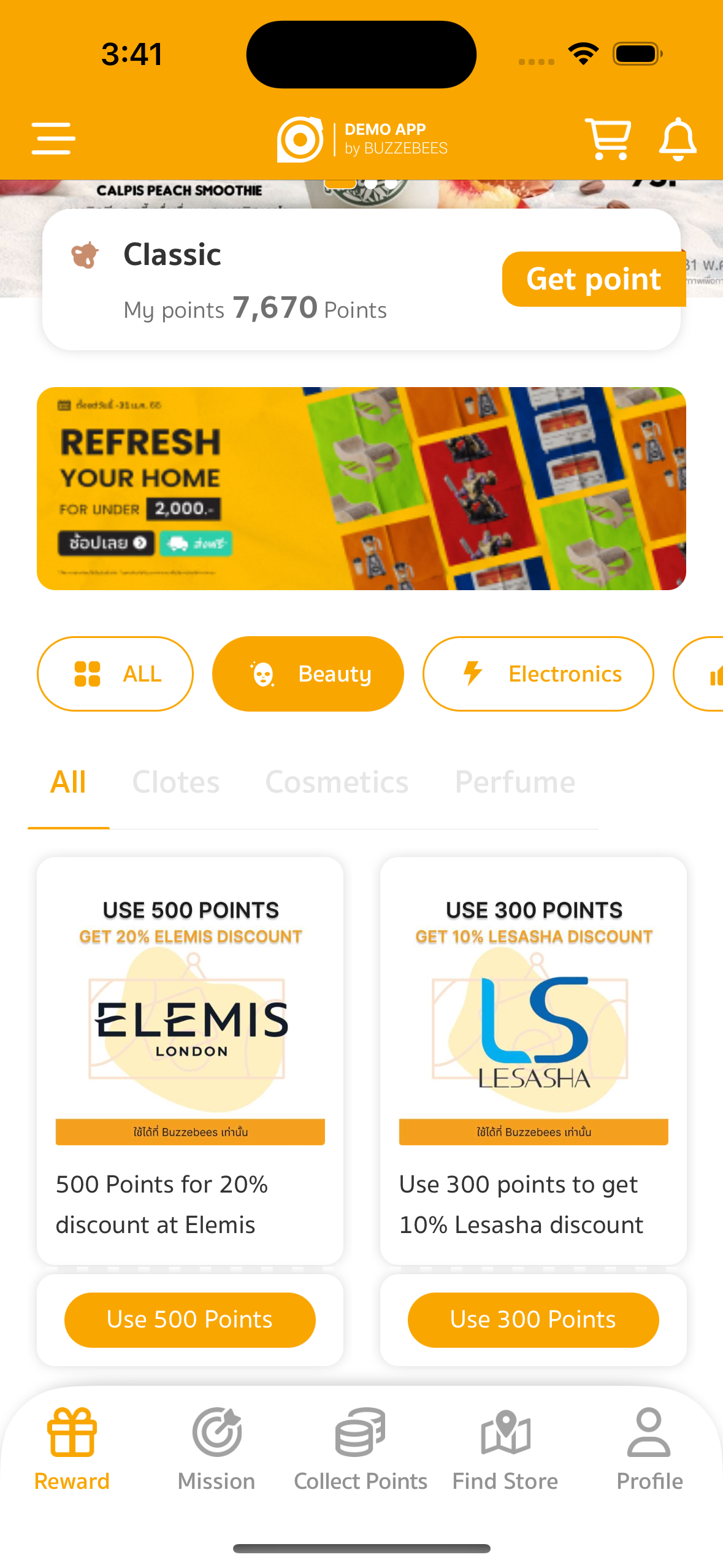
Task: Open the hamburger navigation menu
Action: (x=52, y=139)
